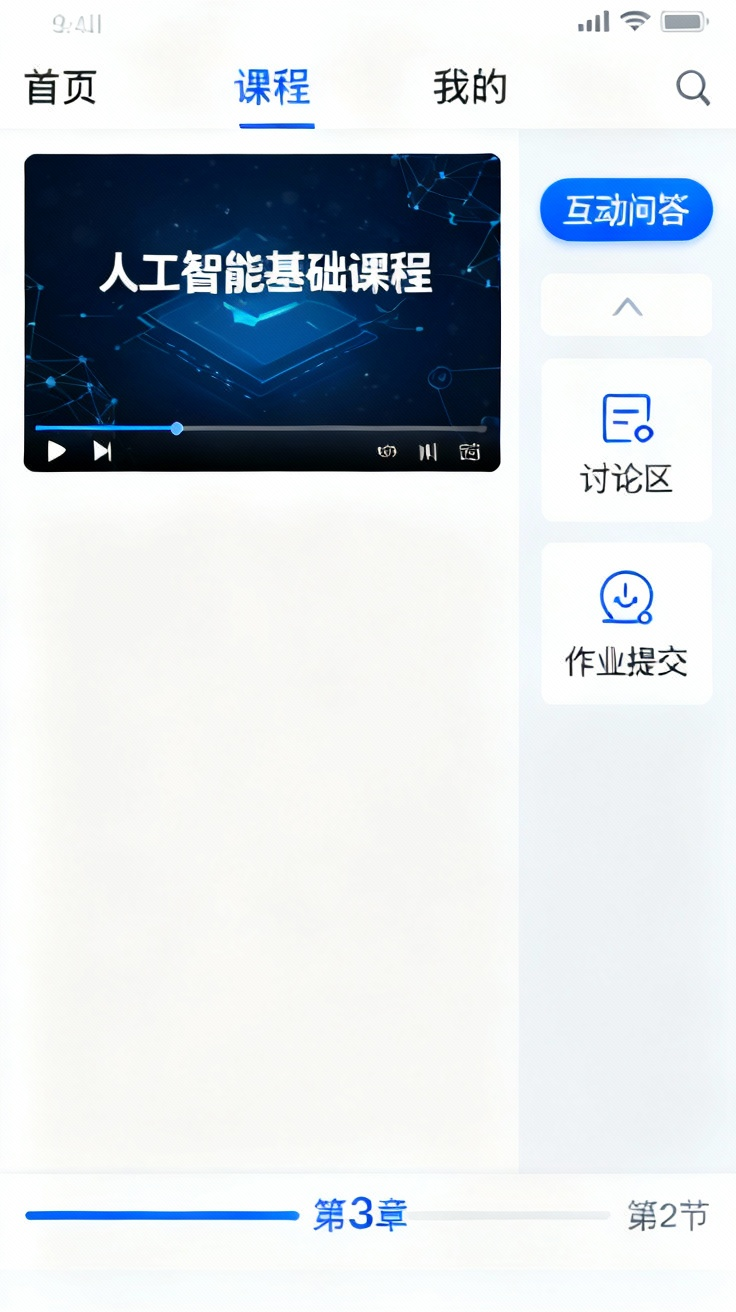The width and height of the screenshot is (736, 1312).
Task: Select the 课程 tab label
Action: pos(273,88)
